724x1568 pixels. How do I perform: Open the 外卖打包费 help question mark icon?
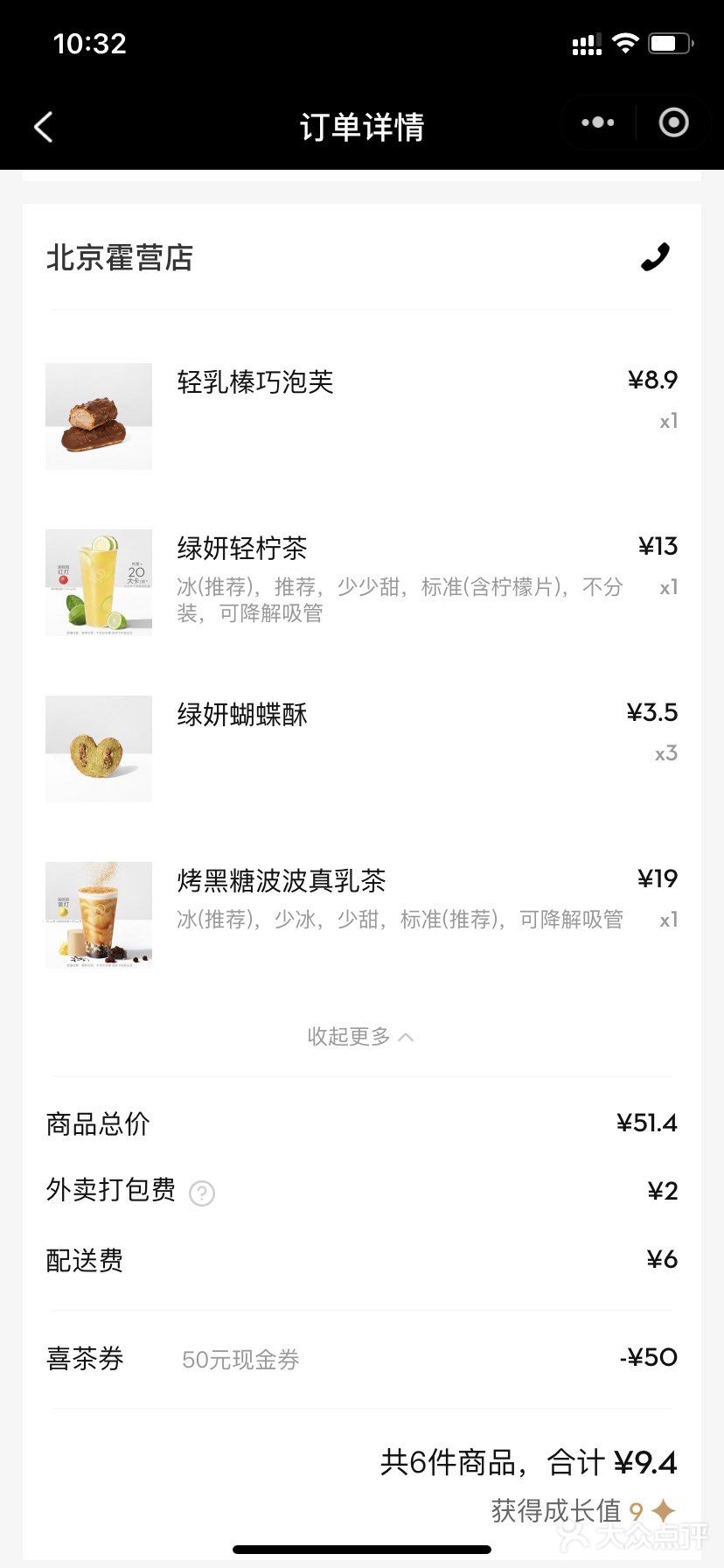[x=201, y=1192]
